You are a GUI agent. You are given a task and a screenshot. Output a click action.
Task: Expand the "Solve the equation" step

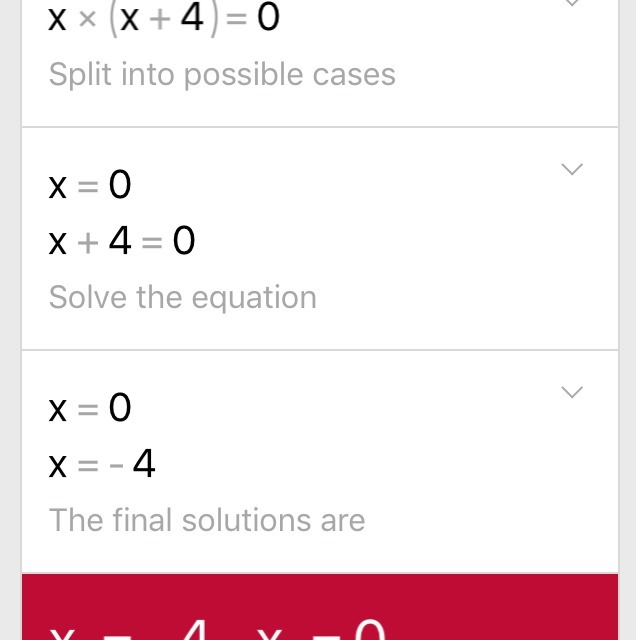tap(572, 170)
